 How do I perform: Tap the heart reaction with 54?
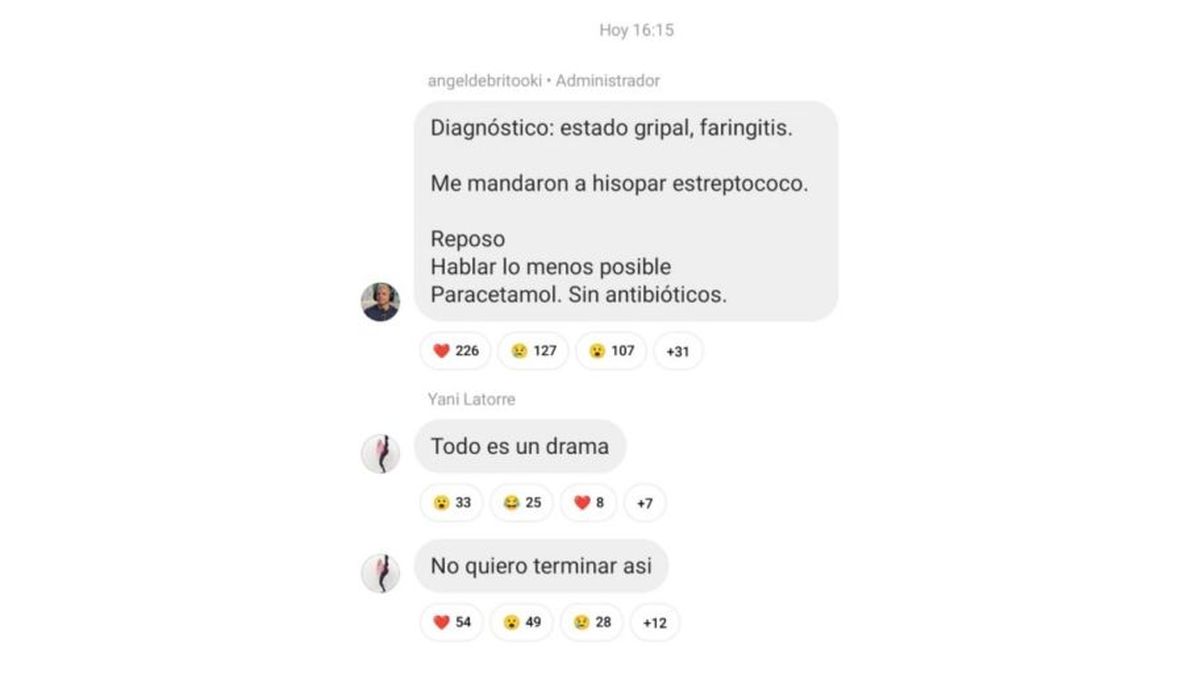coord(452,622)
